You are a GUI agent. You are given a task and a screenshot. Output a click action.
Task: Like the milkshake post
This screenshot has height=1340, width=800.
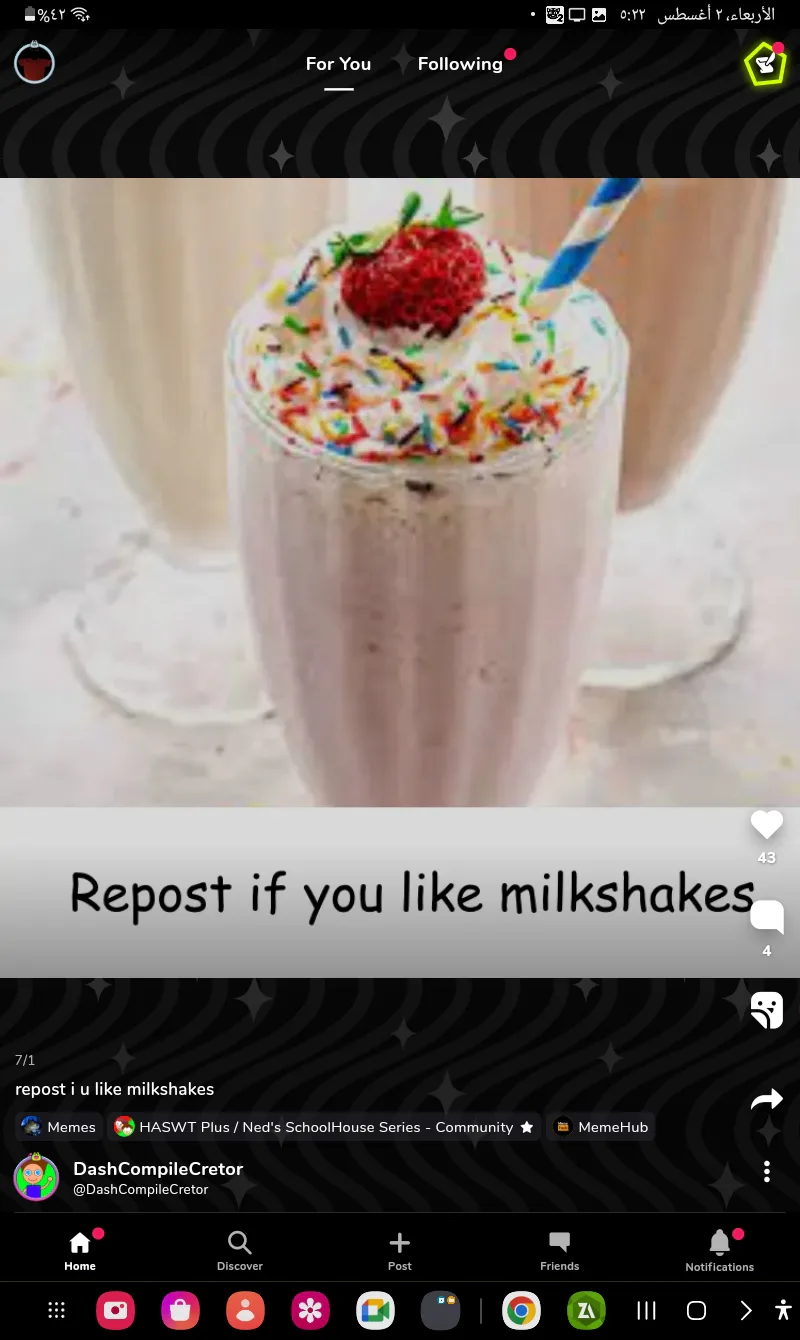(767, 825)
